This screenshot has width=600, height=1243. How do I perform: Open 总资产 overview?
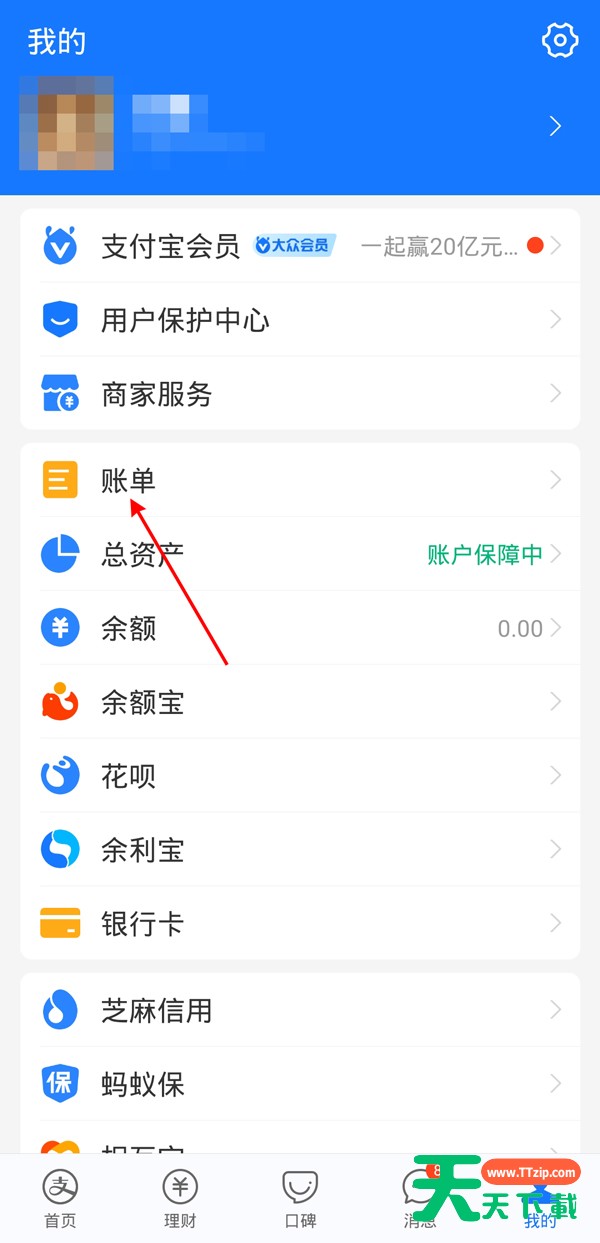300,554
